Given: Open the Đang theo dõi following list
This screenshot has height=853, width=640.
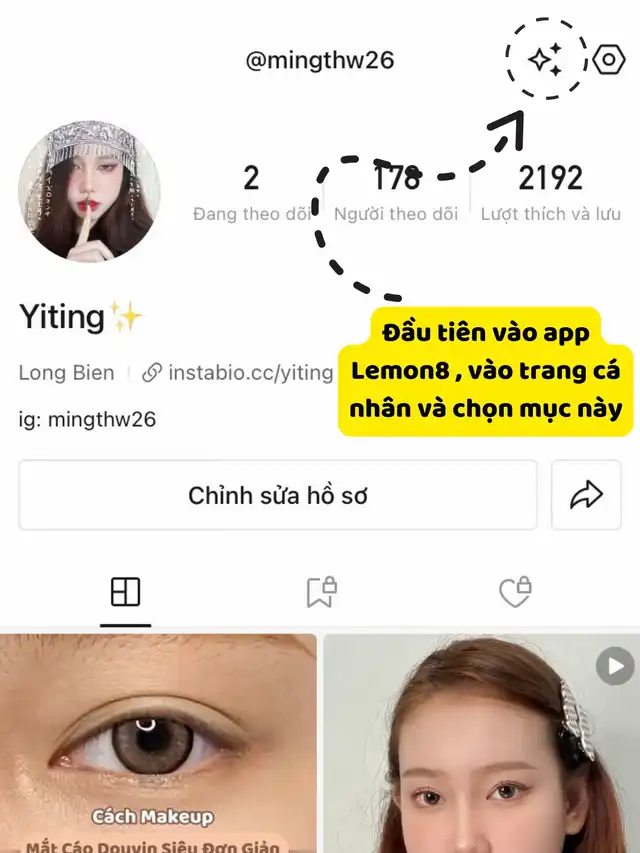Looking at the screenshot, I should pyautogui.click(x=250, y=194).
